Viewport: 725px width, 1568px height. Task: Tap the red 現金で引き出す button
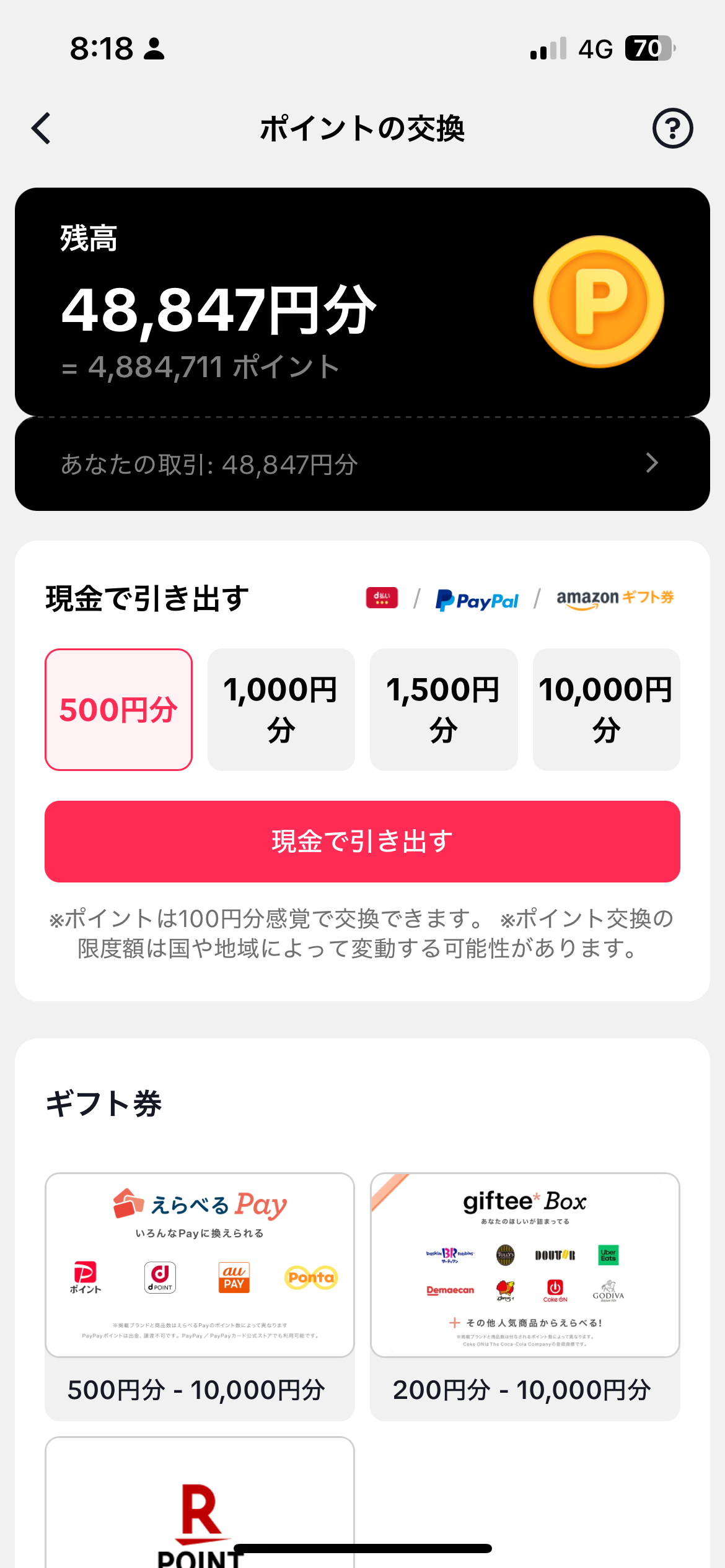coord(362,842)
